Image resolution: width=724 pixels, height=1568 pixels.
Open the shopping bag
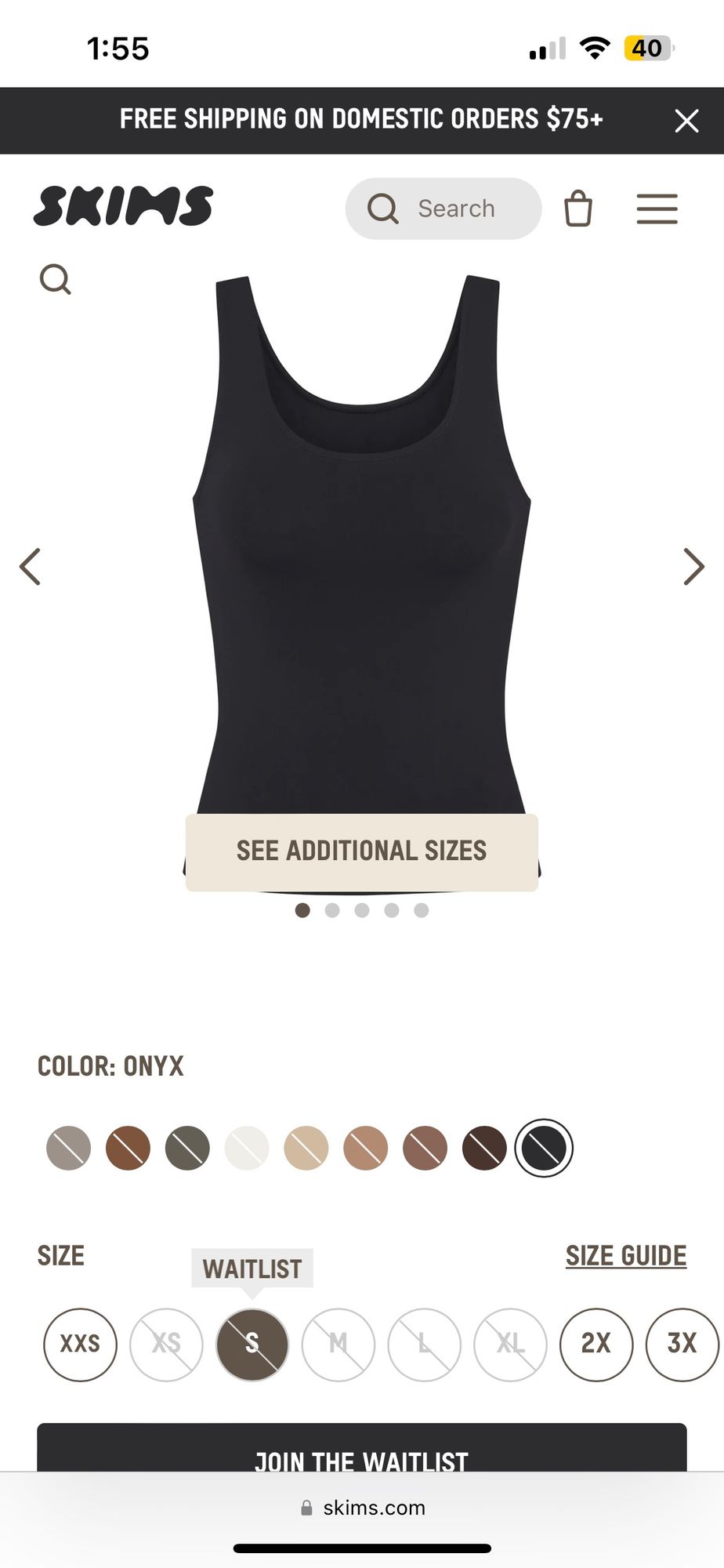(578, 209)
